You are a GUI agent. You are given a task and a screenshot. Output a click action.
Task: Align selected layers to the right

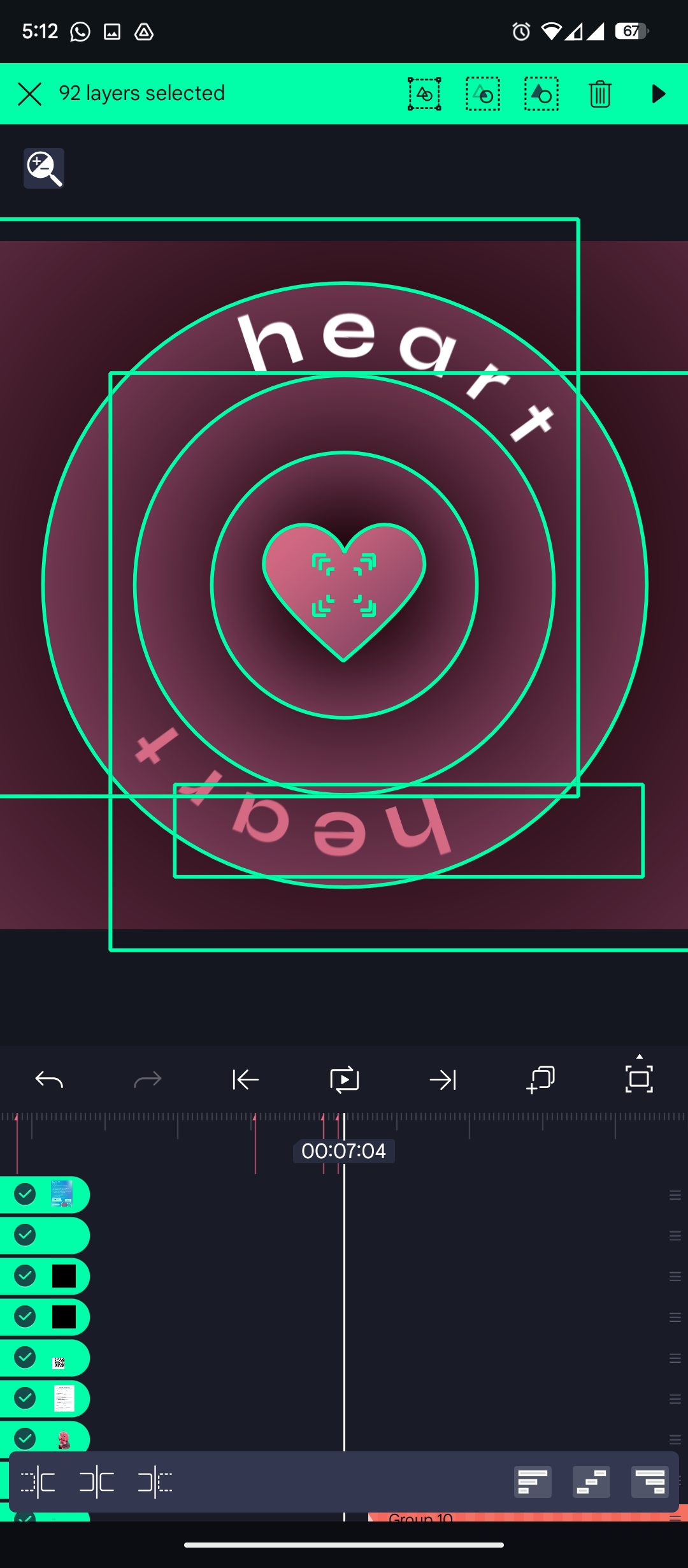(649, 1482)
